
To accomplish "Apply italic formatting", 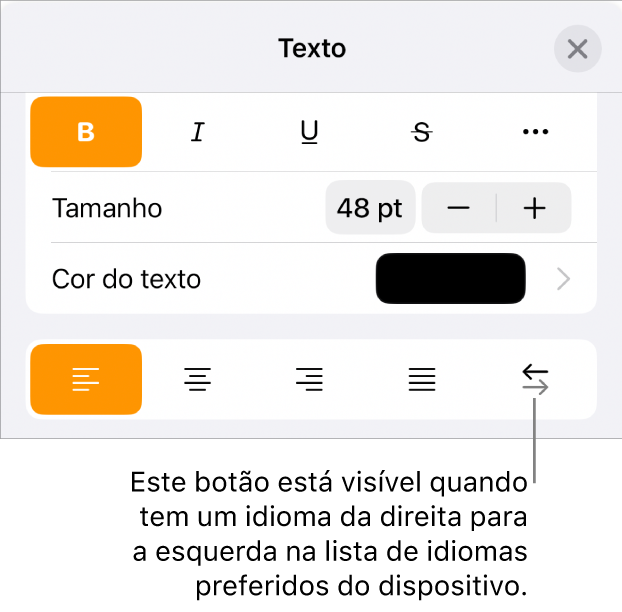I will 198,131.
